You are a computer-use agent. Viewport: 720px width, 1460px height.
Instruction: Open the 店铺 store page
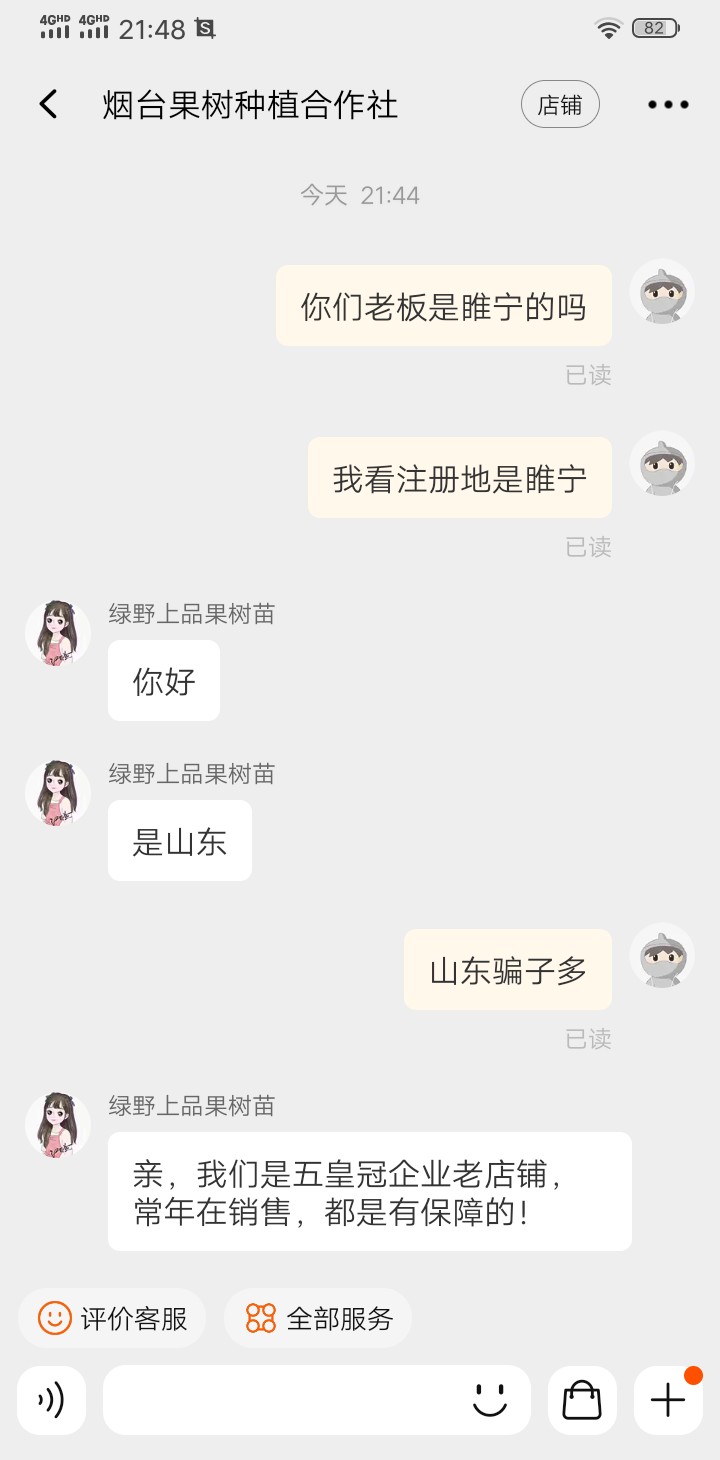(x=560, y=104)
